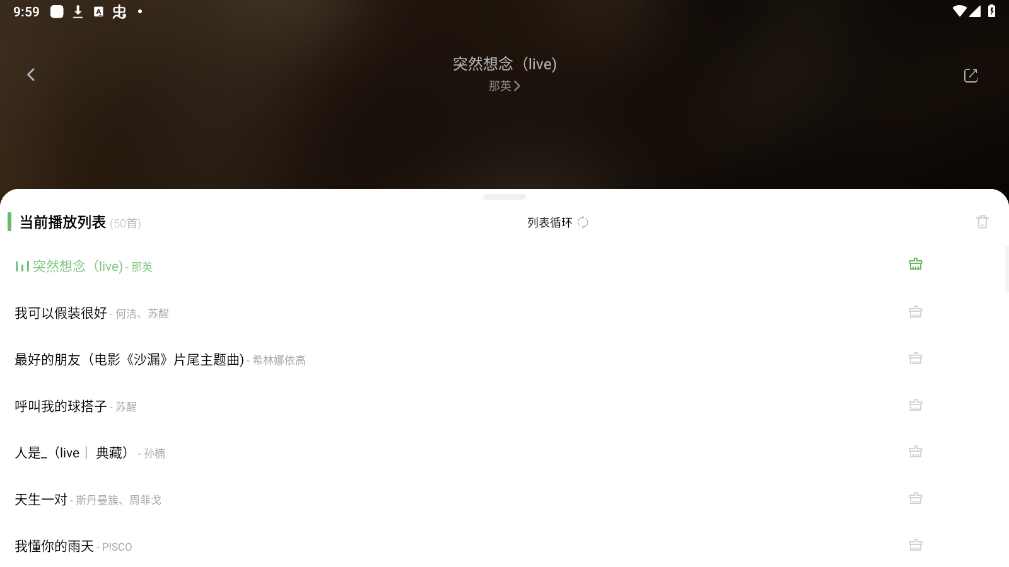Play the song 天生一对

[x=41, y=500]
